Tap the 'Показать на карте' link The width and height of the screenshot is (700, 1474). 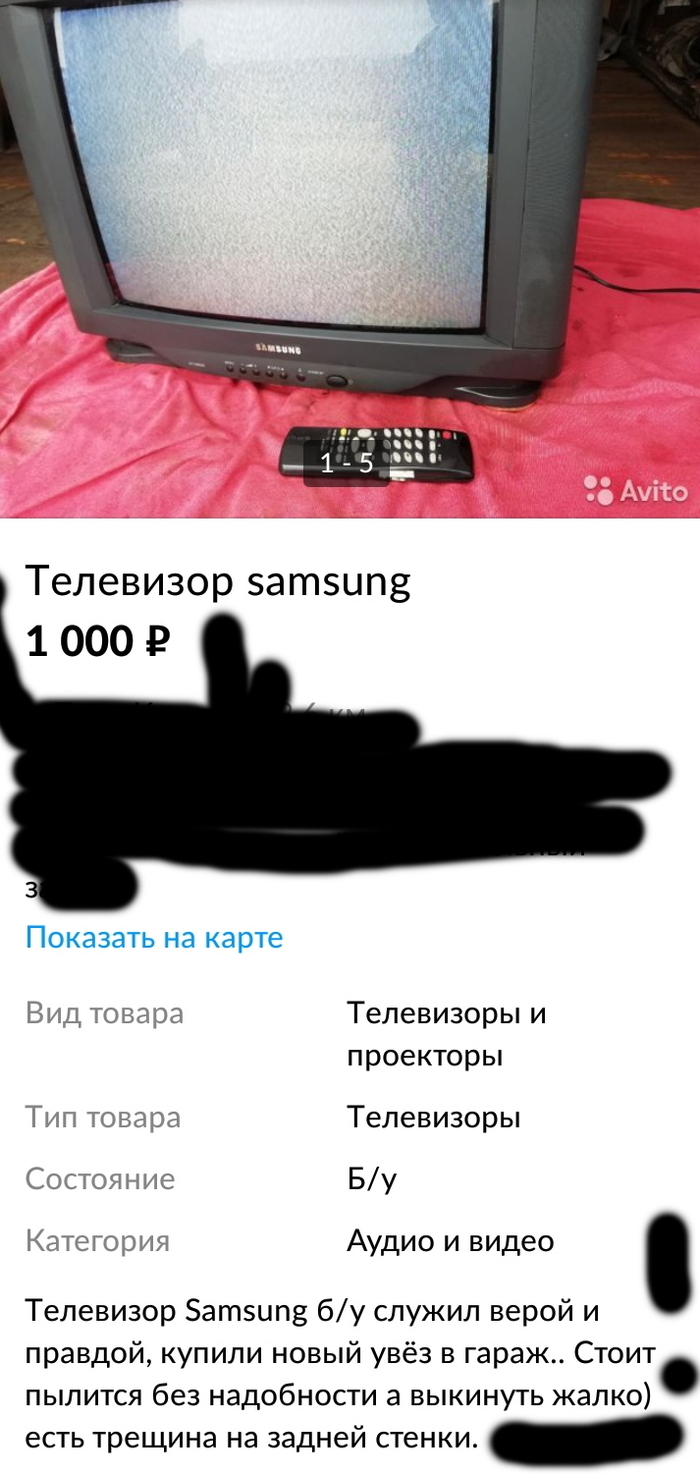click(154, 938)
